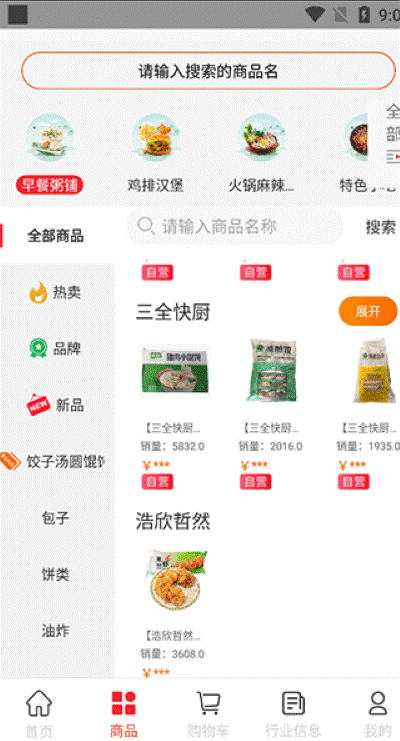Open the 包子 category
The height and width of the screenshot is (741, 400).
57,518
